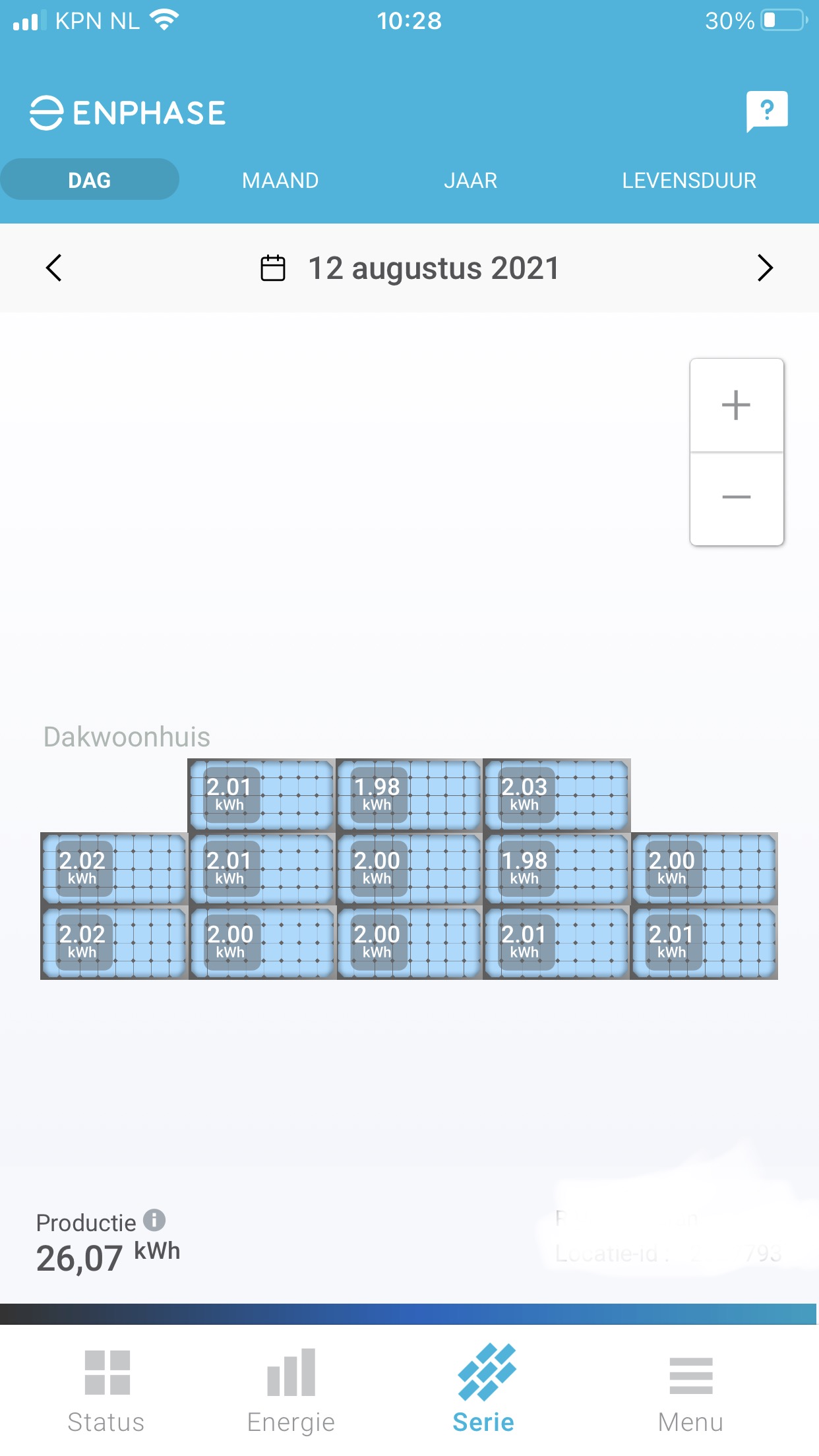Switch to the Energie tab
The width and height of the screenshot is (819, 1456).
[x=291, y=1389]
